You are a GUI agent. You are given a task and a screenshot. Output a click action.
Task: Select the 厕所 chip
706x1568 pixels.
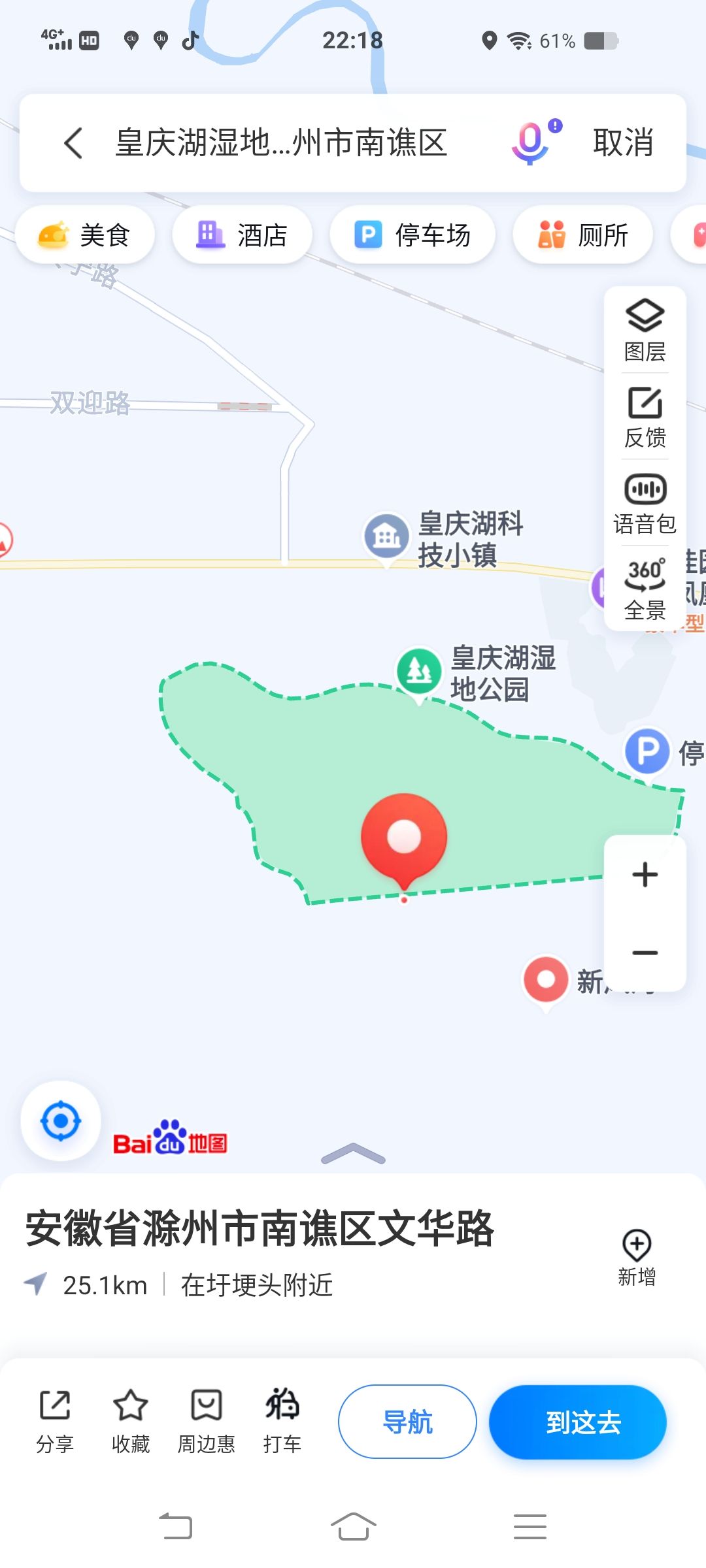click(582, 235)
